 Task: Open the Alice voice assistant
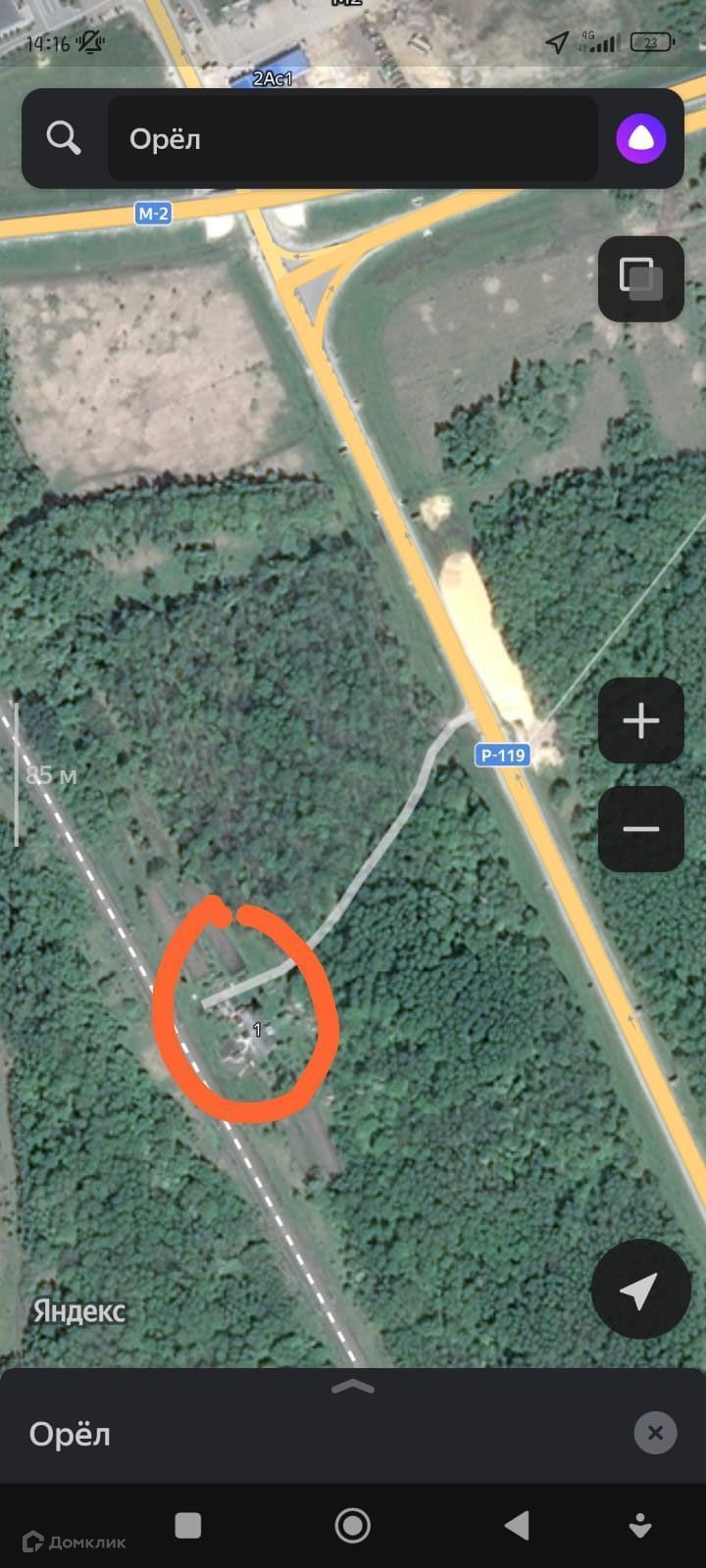point(640,138)
